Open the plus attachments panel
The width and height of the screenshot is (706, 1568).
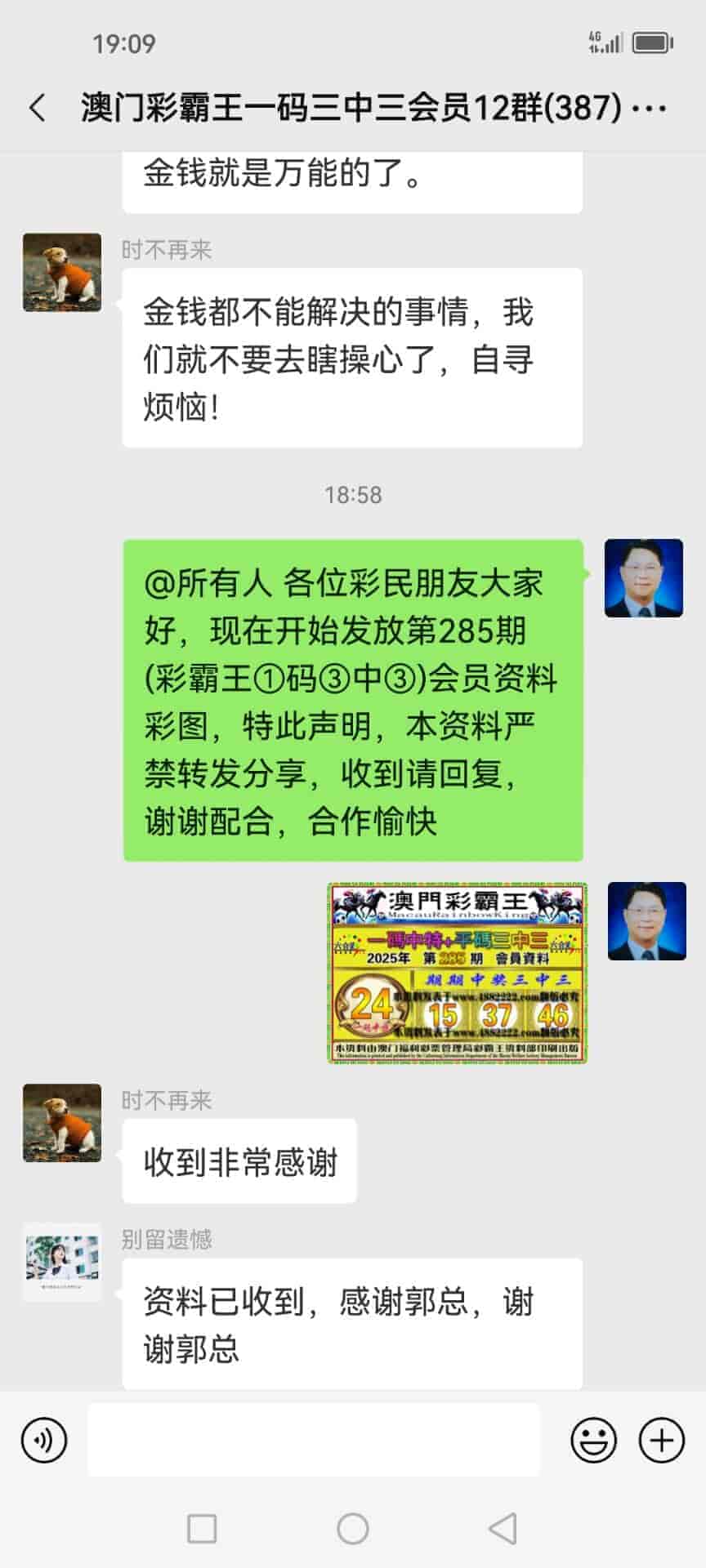pos(661,1441)
